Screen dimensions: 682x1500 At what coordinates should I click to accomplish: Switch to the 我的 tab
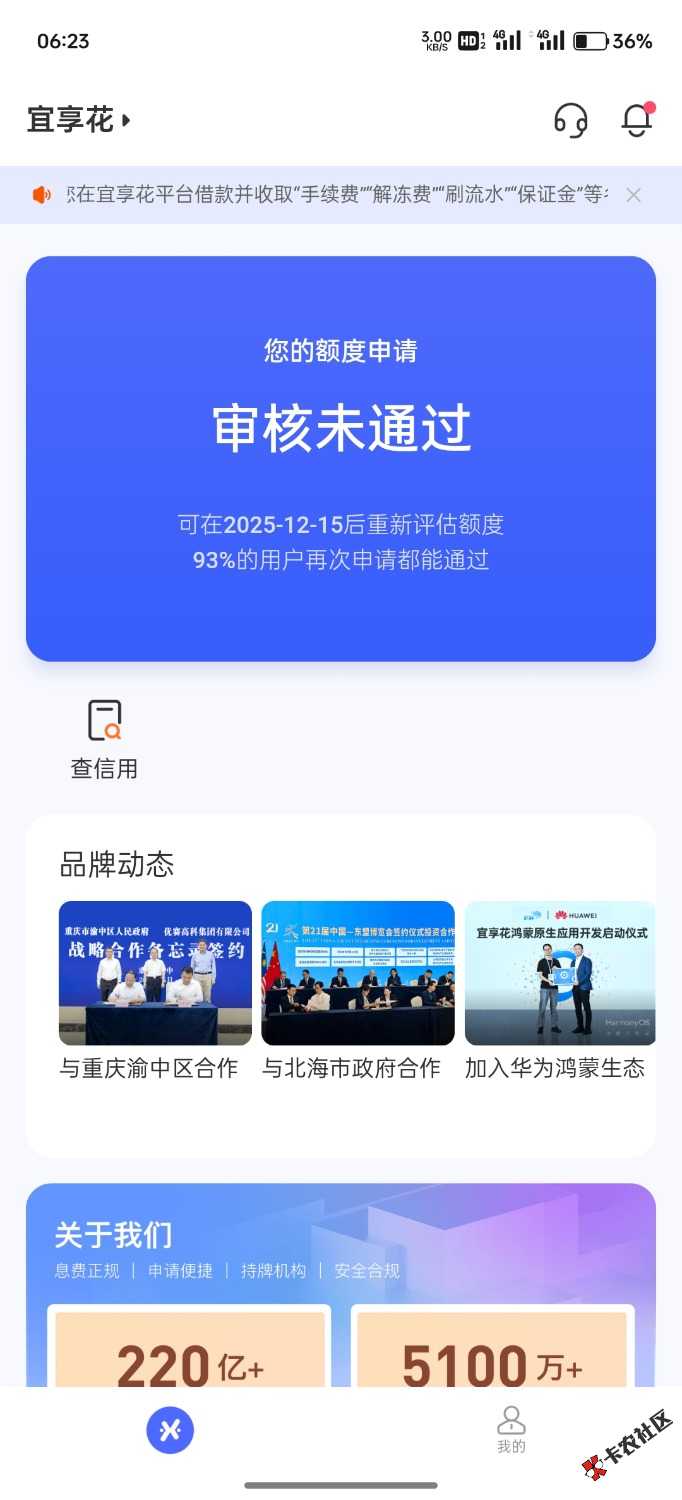pos(511,1430)
